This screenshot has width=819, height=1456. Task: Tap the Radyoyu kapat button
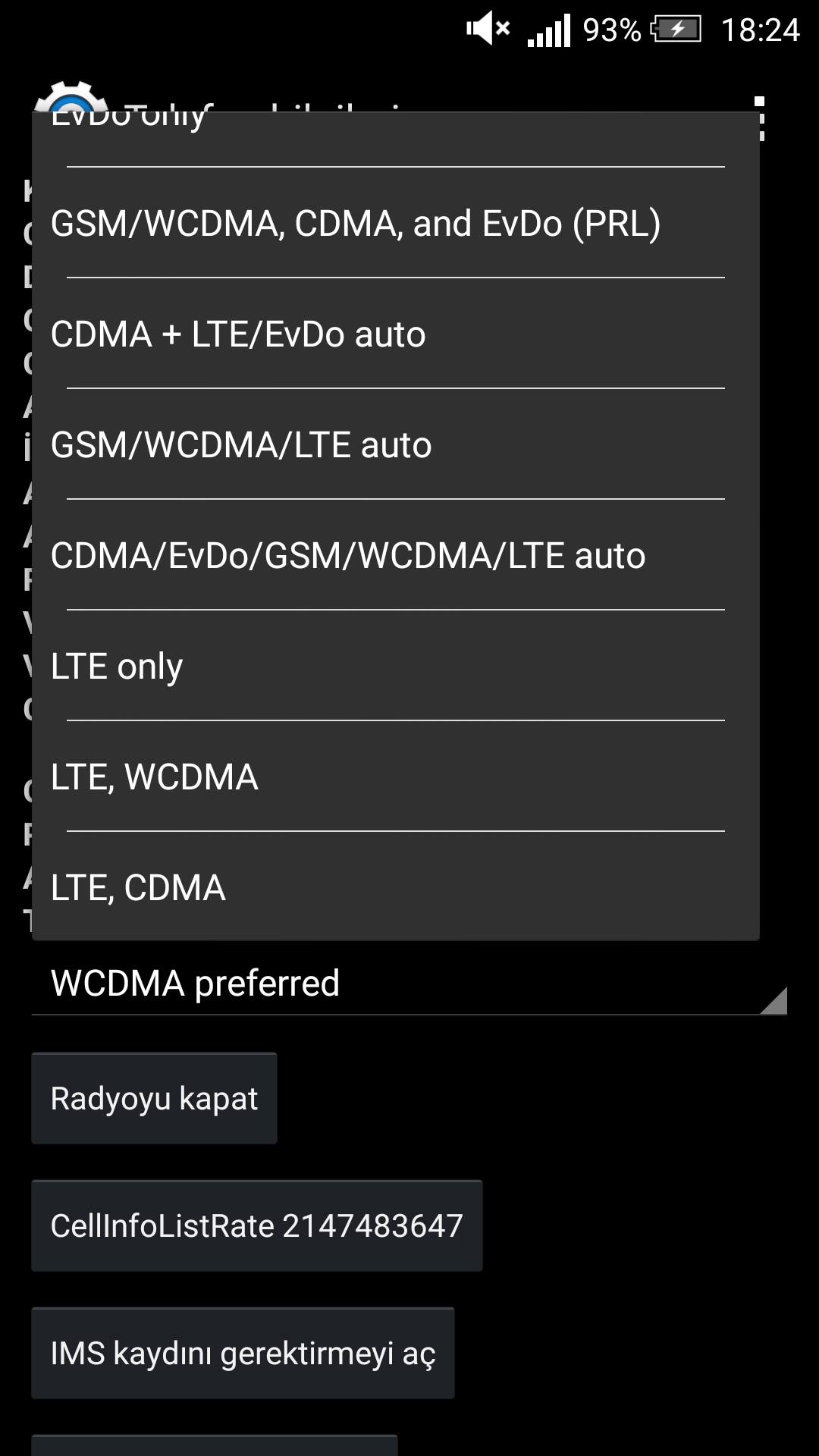[154, 1098]
